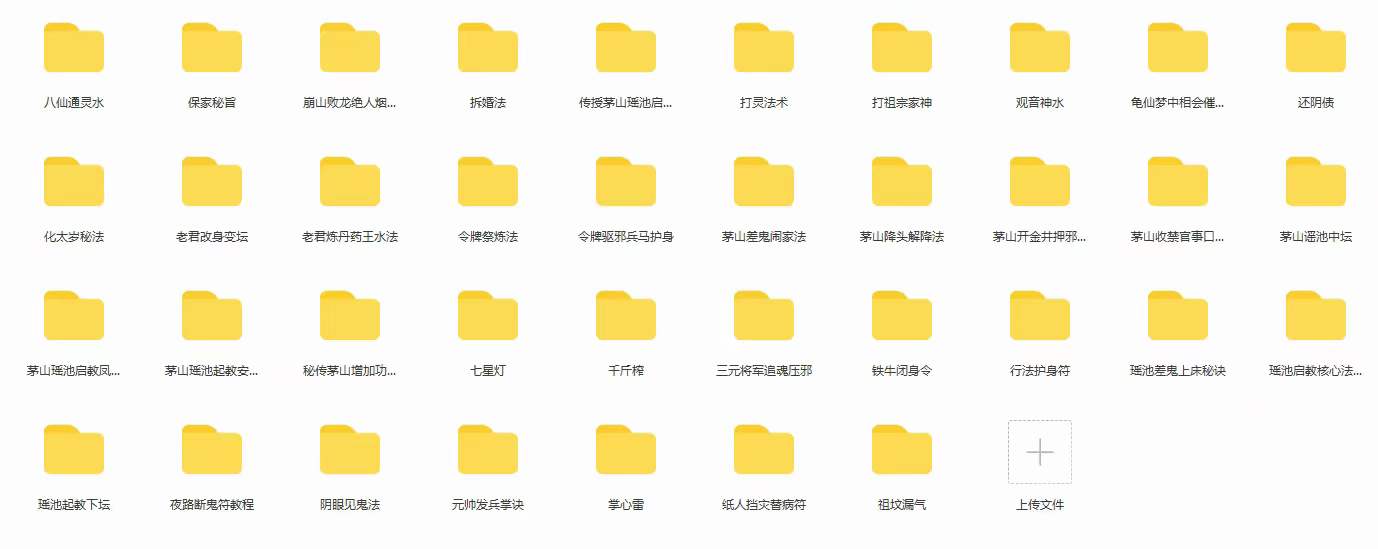Open the 令牌祭炼法 folder
Image resolution: width=1378 pixels, height=549 pixels.
tap(488, 182)
